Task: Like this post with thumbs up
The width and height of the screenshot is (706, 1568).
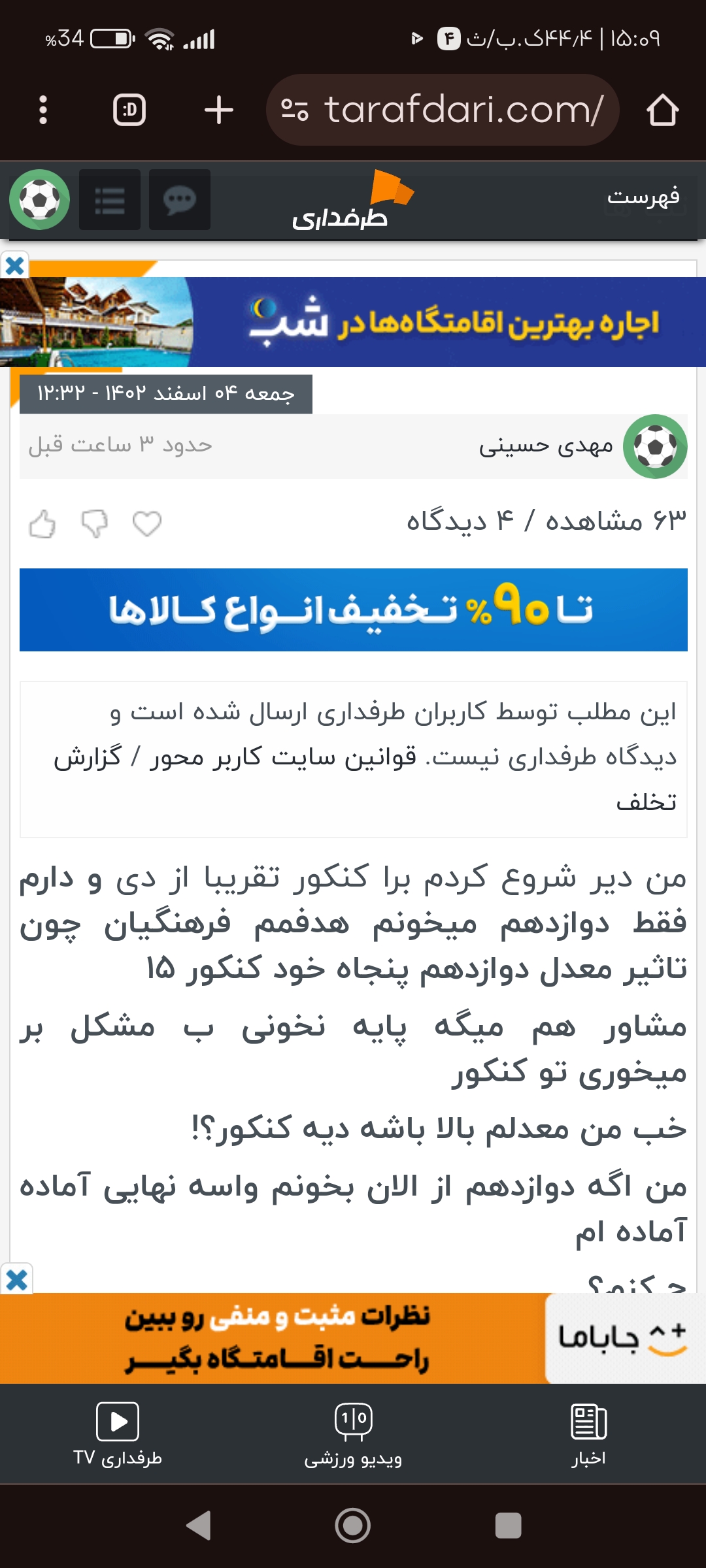Action: [42, 524]
